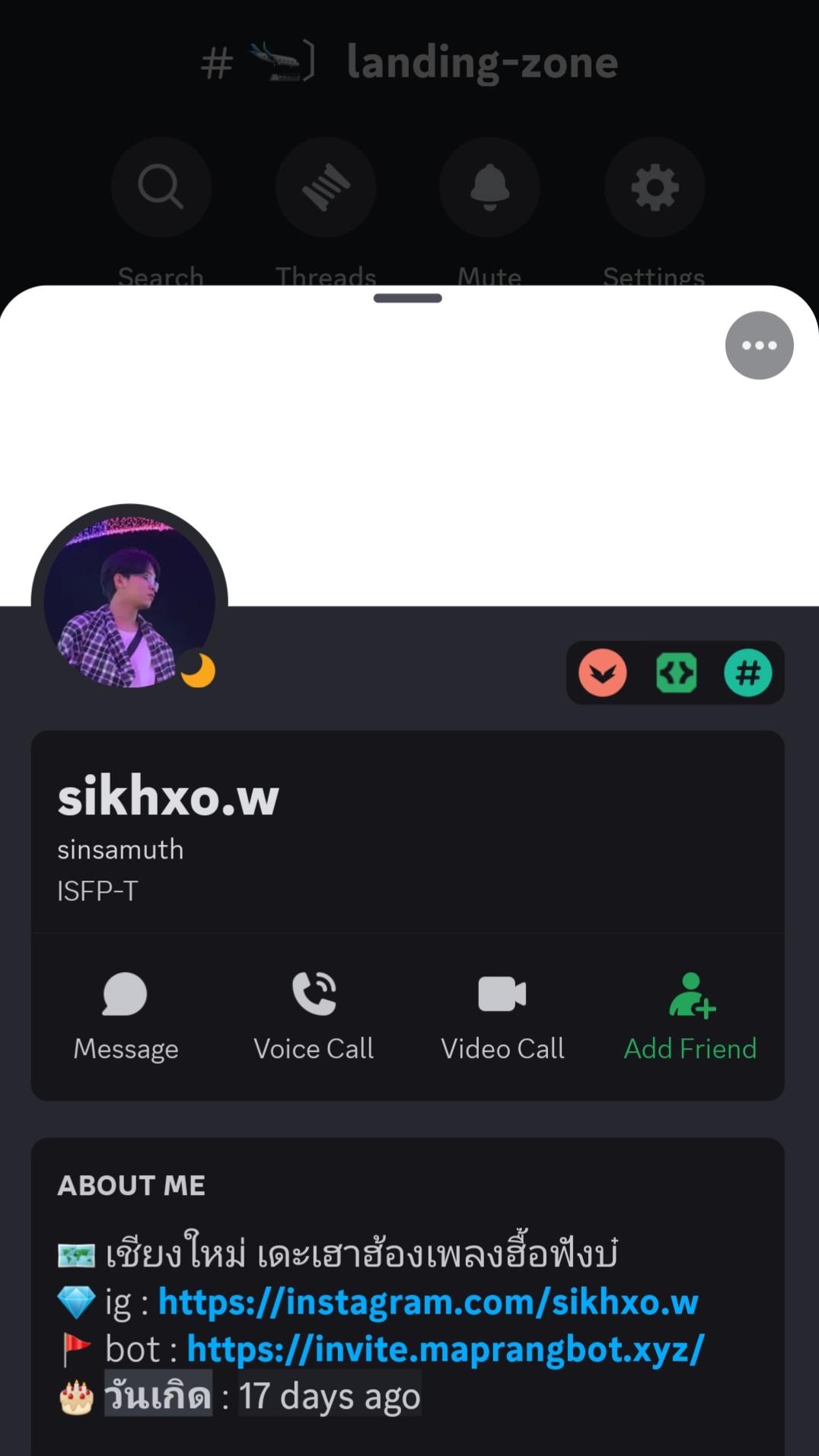The width and height of the screenshot is (819, 1456).
Task: Send a message to sikhxo.w
Action: tap(126, 1016)
